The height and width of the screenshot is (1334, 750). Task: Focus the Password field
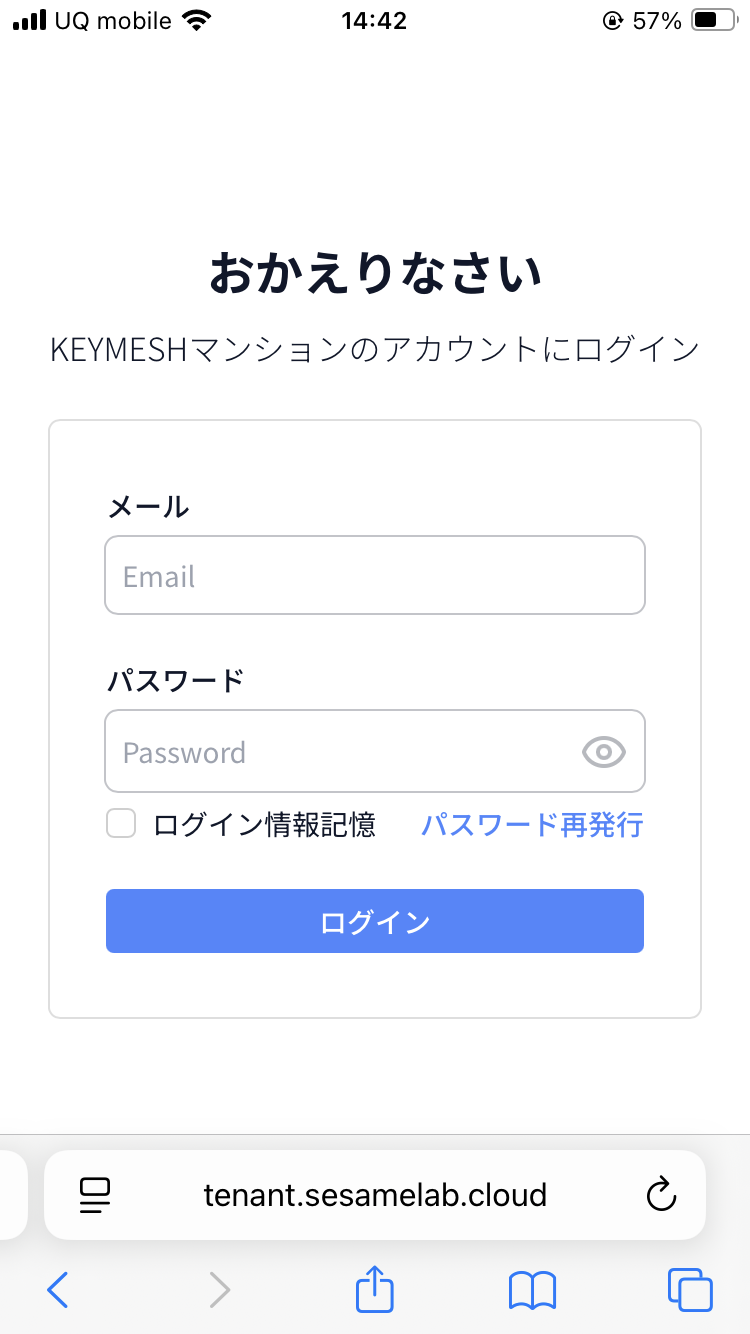click(x=375, y=751)
